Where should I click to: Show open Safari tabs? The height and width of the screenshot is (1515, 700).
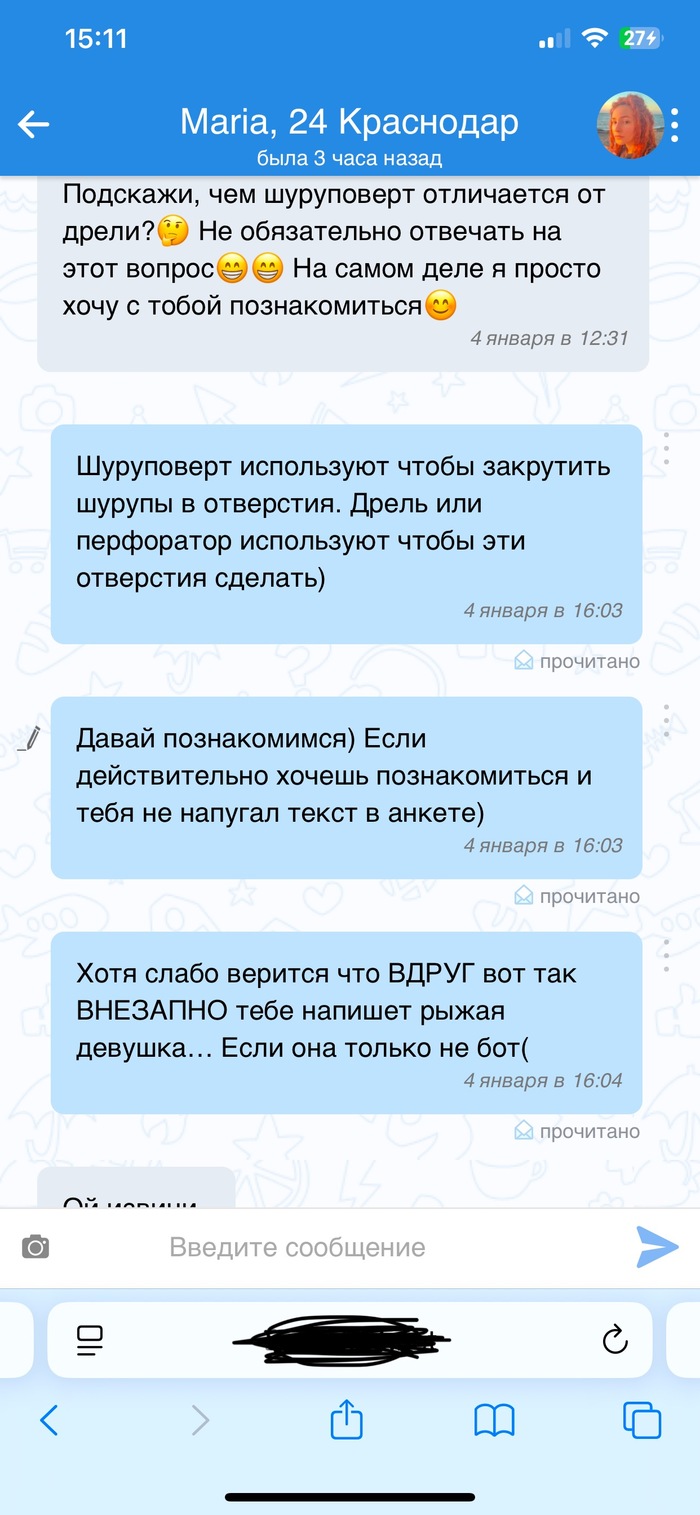click(641, 1420)
